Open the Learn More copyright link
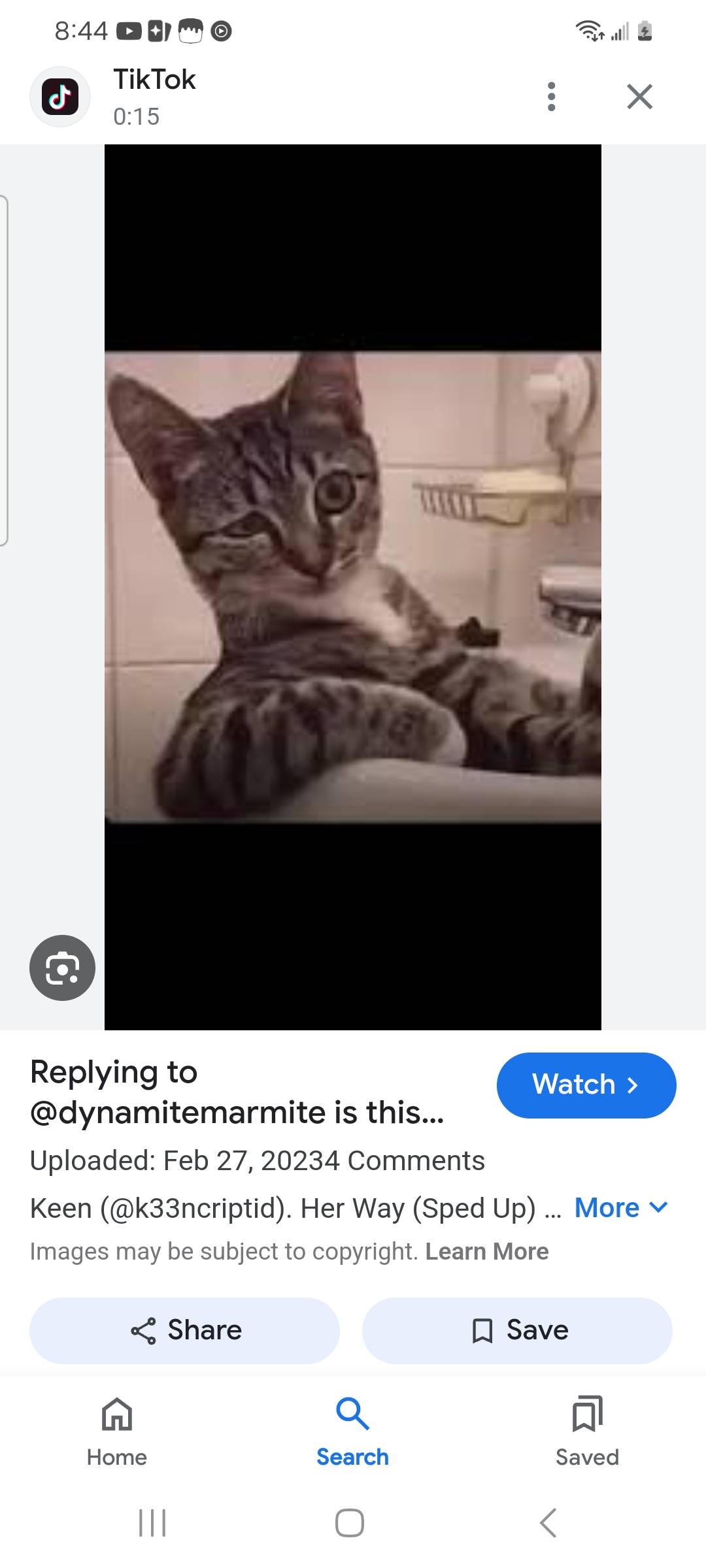 tap(486, 1251)
